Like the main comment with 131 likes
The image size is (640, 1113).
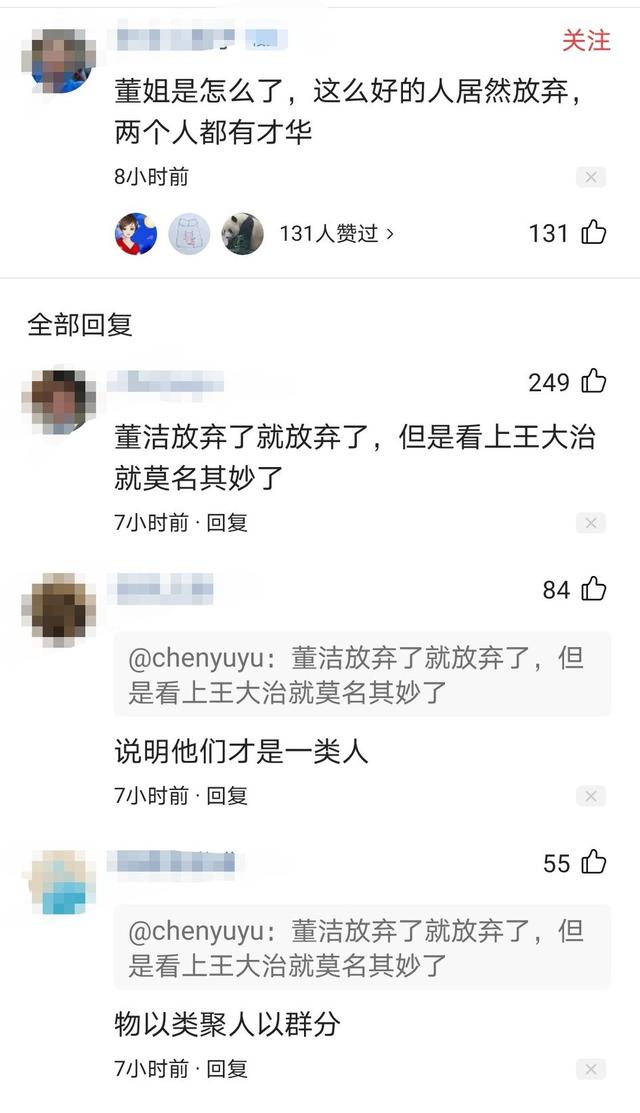593,233
